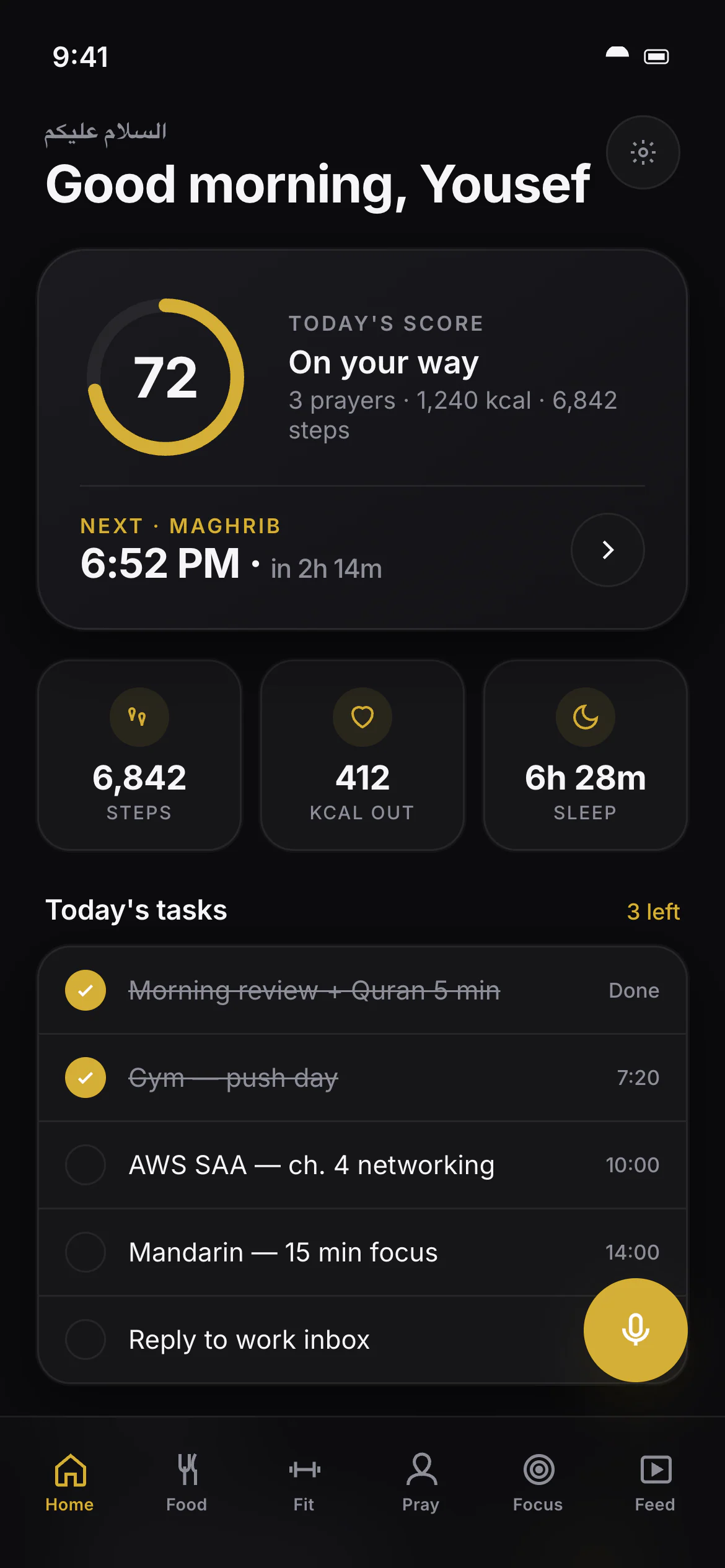Uncheck the Gym push day task

click(86, 1078)
